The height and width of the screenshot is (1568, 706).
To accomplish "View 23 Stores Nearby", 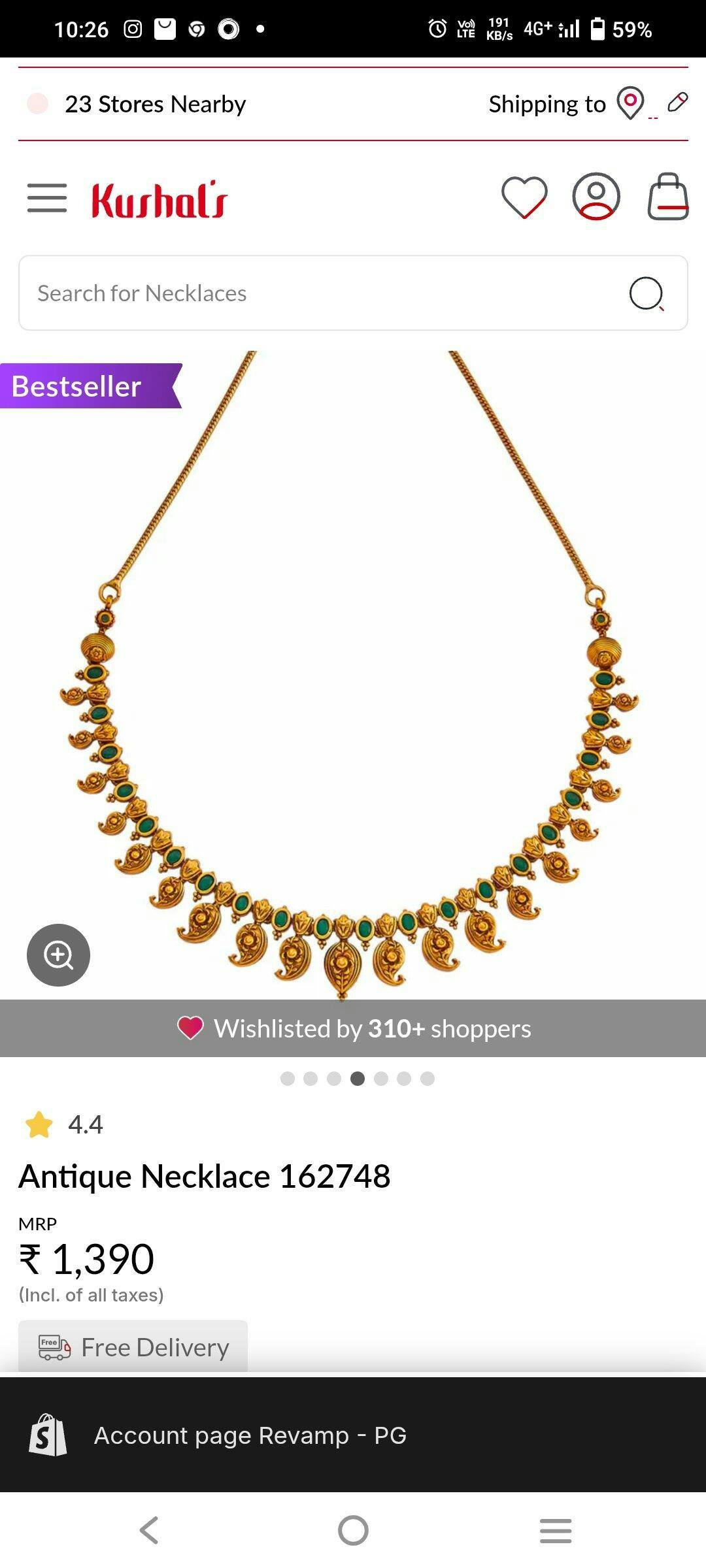I will (155, 104).
